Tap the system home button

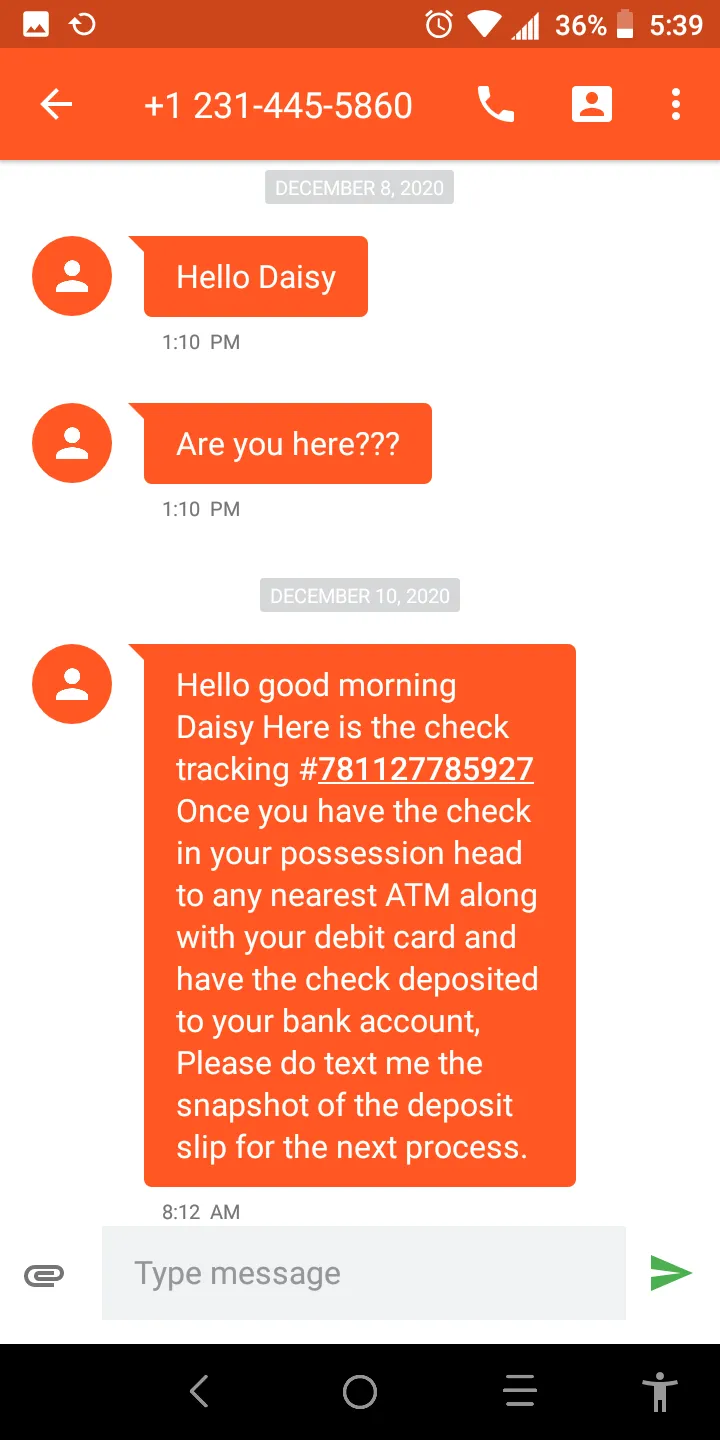[x=360, y=1391]
